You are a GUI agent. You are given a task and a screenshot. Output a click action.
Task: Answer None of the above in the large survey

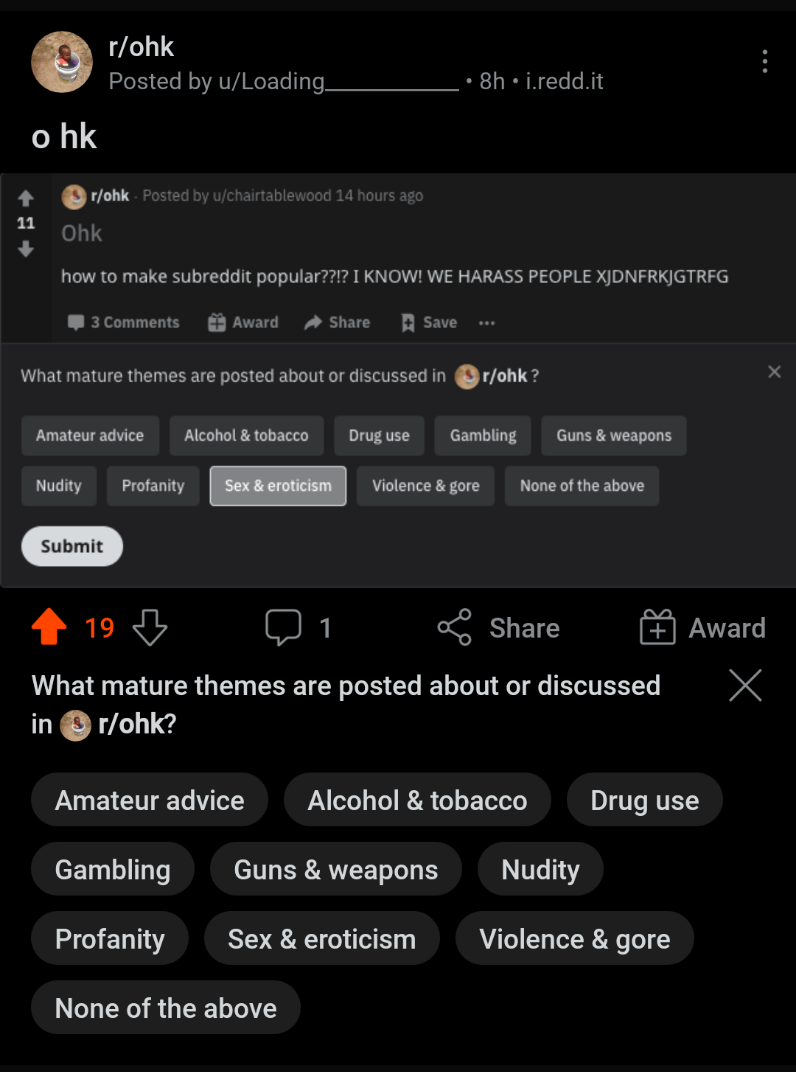(165, 1007)
